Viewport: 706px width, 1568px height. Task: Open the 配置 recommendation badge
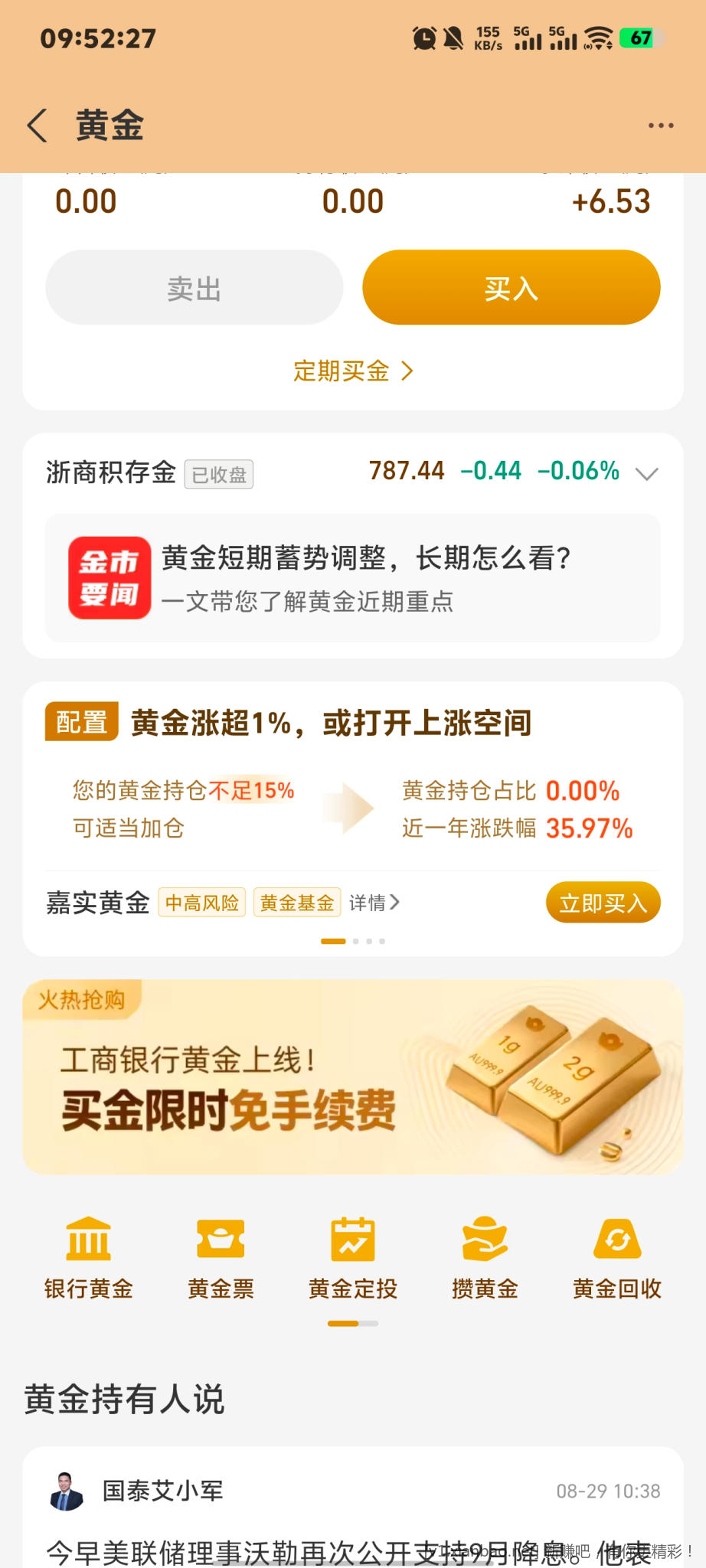click(80, 721)
